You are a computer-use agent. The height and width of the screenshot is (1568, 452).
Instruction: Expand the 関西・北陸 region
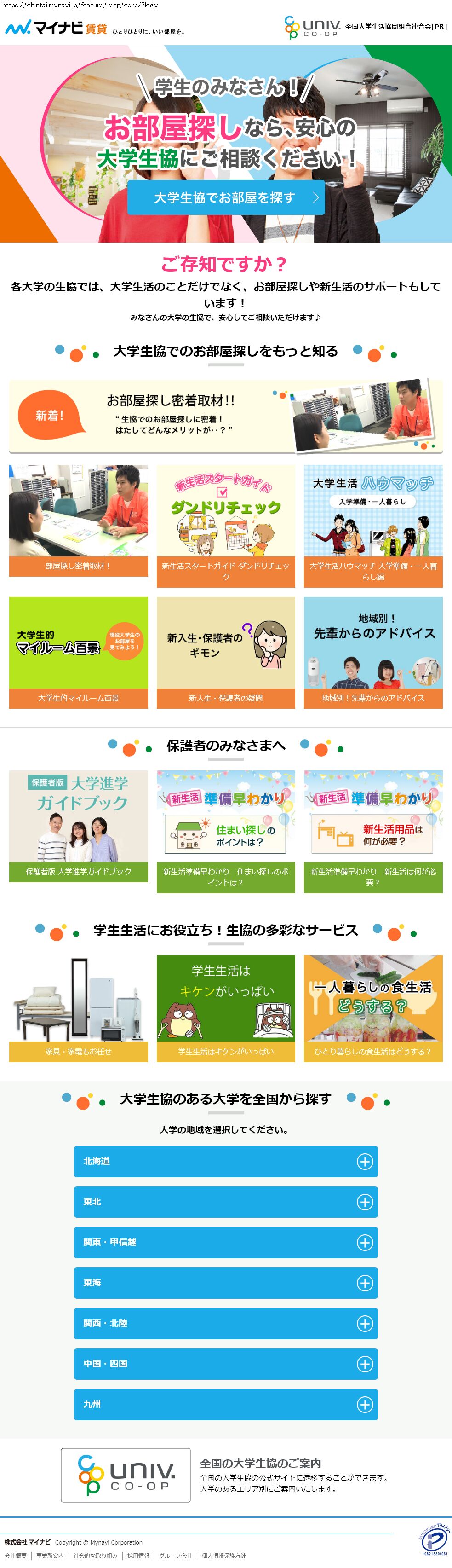coord(226,1323)
